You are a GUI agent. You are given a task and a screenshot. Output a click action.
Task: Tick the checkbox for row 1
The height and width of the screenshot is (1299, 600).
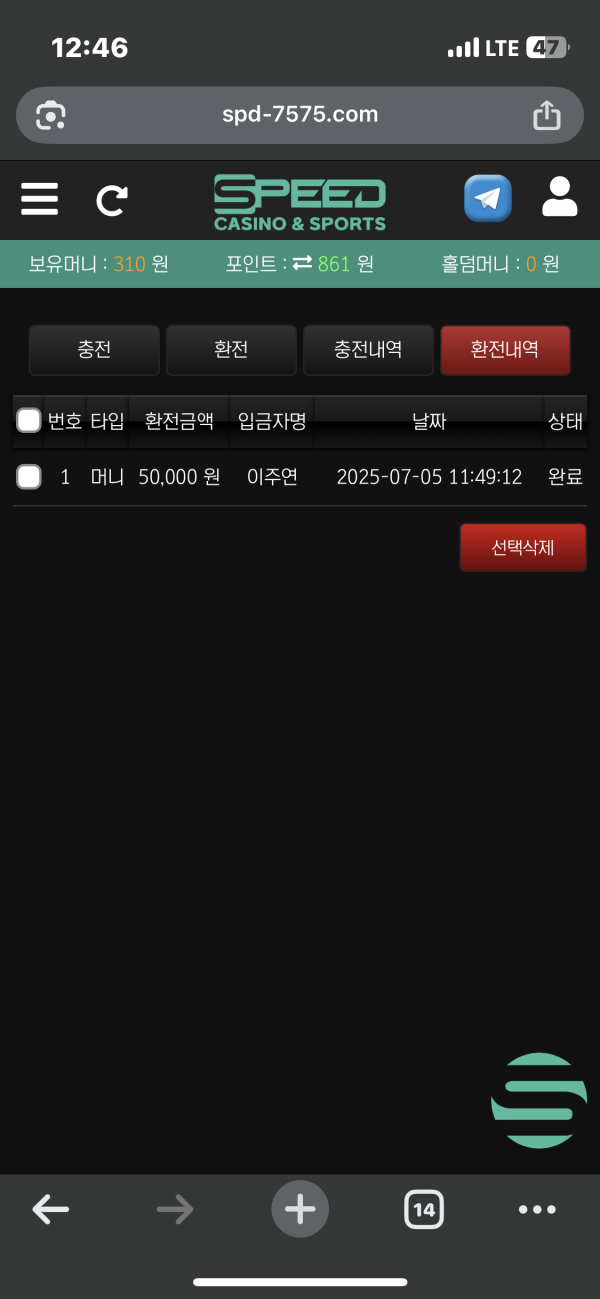tap(29, 477)
